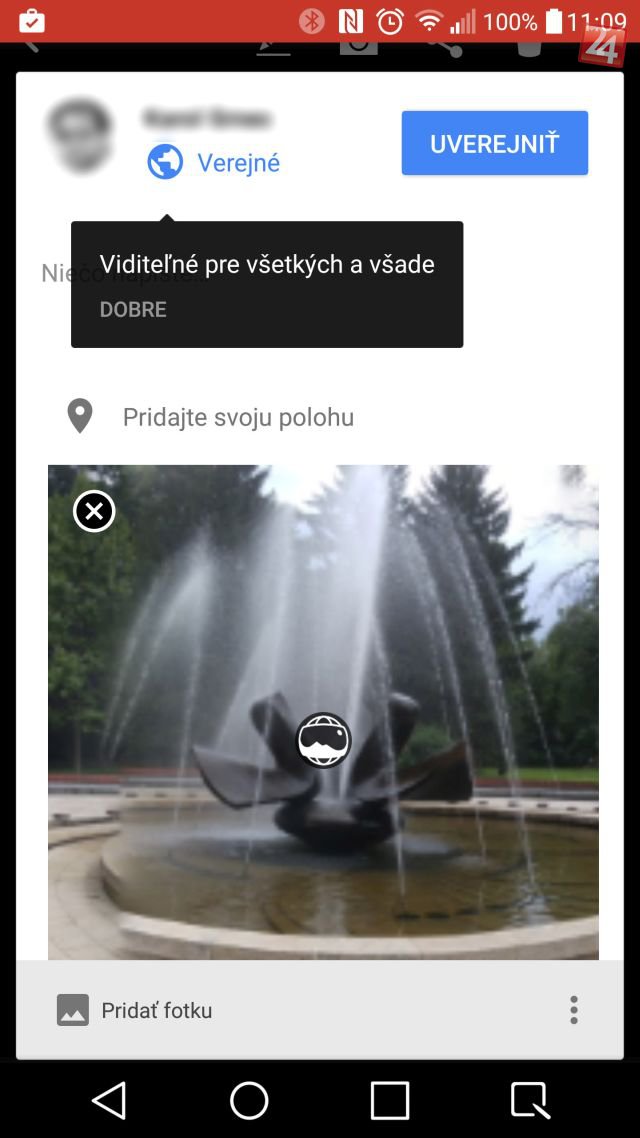Change the Verejné audience setting
The height and width of the screenshot is (1138, 640).
click(215, 162)
